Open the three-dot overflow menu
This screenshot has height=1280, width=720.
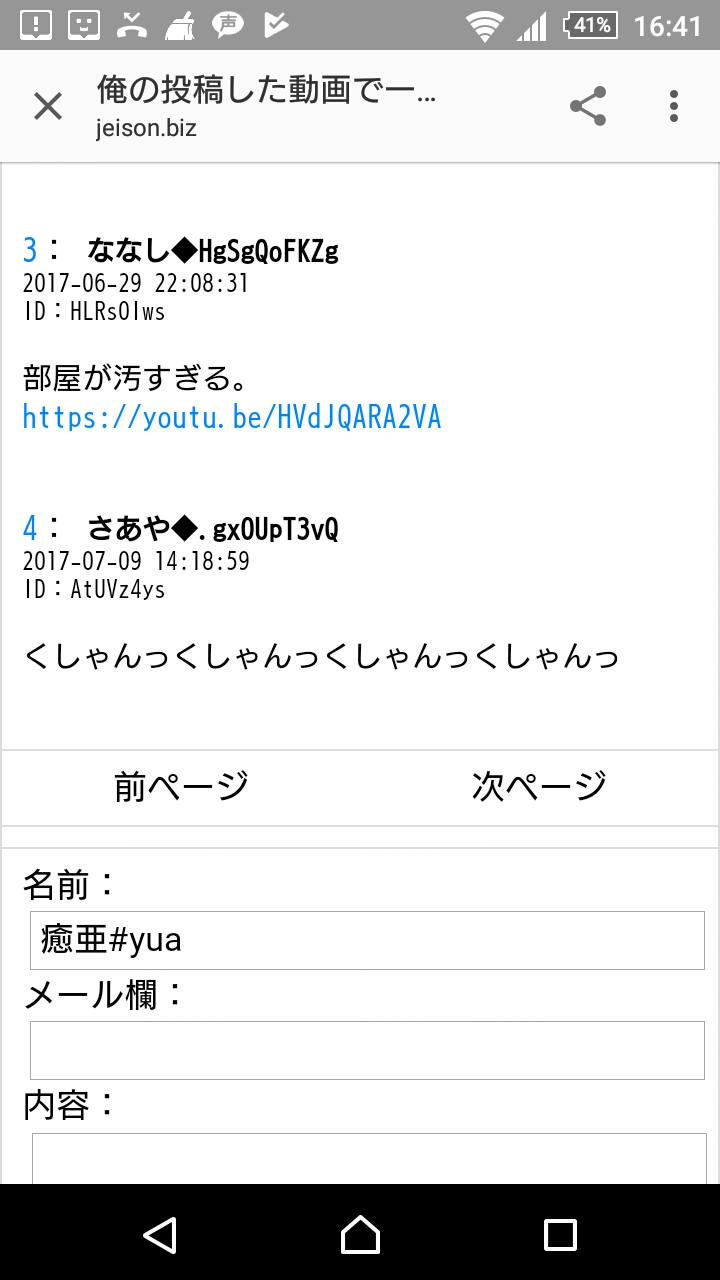pos(674,106)
